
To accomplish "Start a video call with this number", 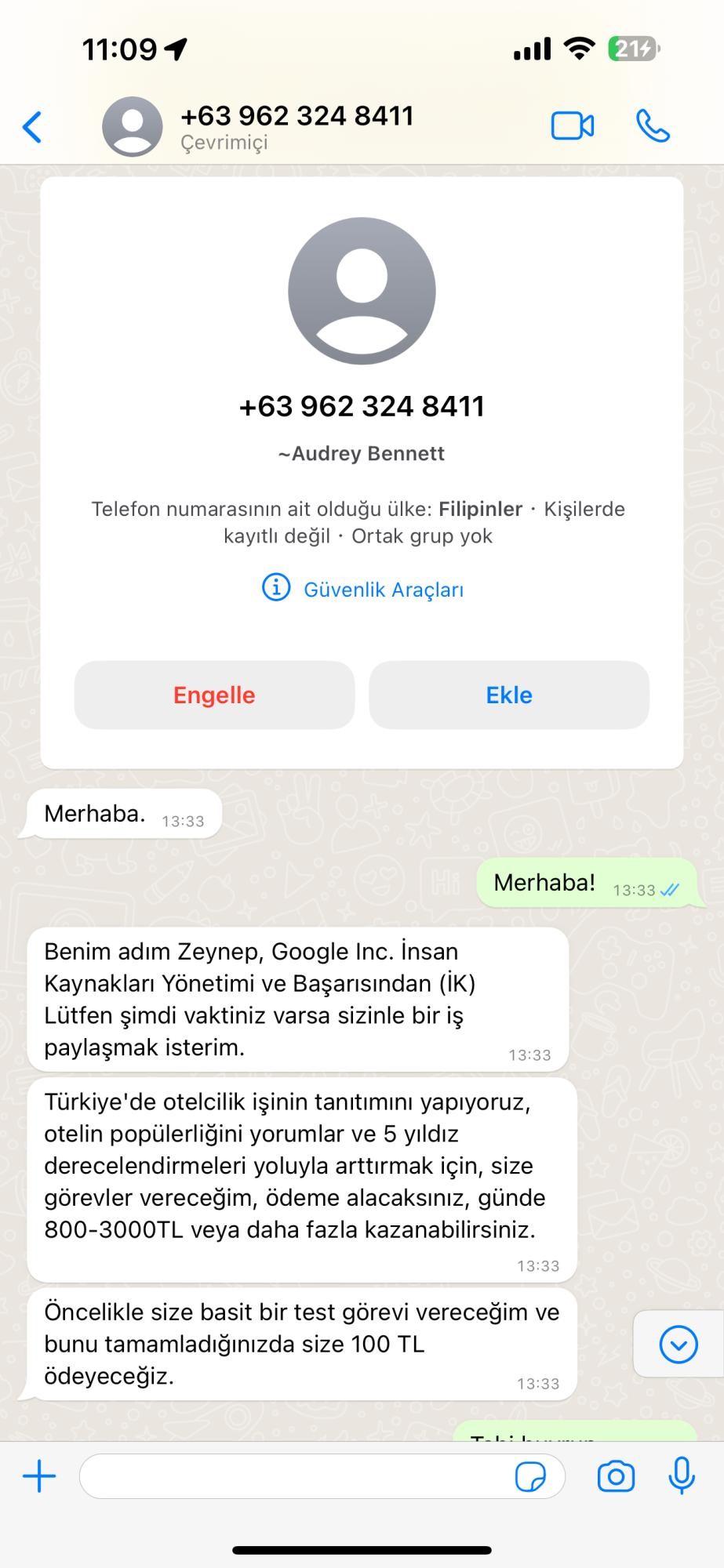I will (x=572, y=126).
